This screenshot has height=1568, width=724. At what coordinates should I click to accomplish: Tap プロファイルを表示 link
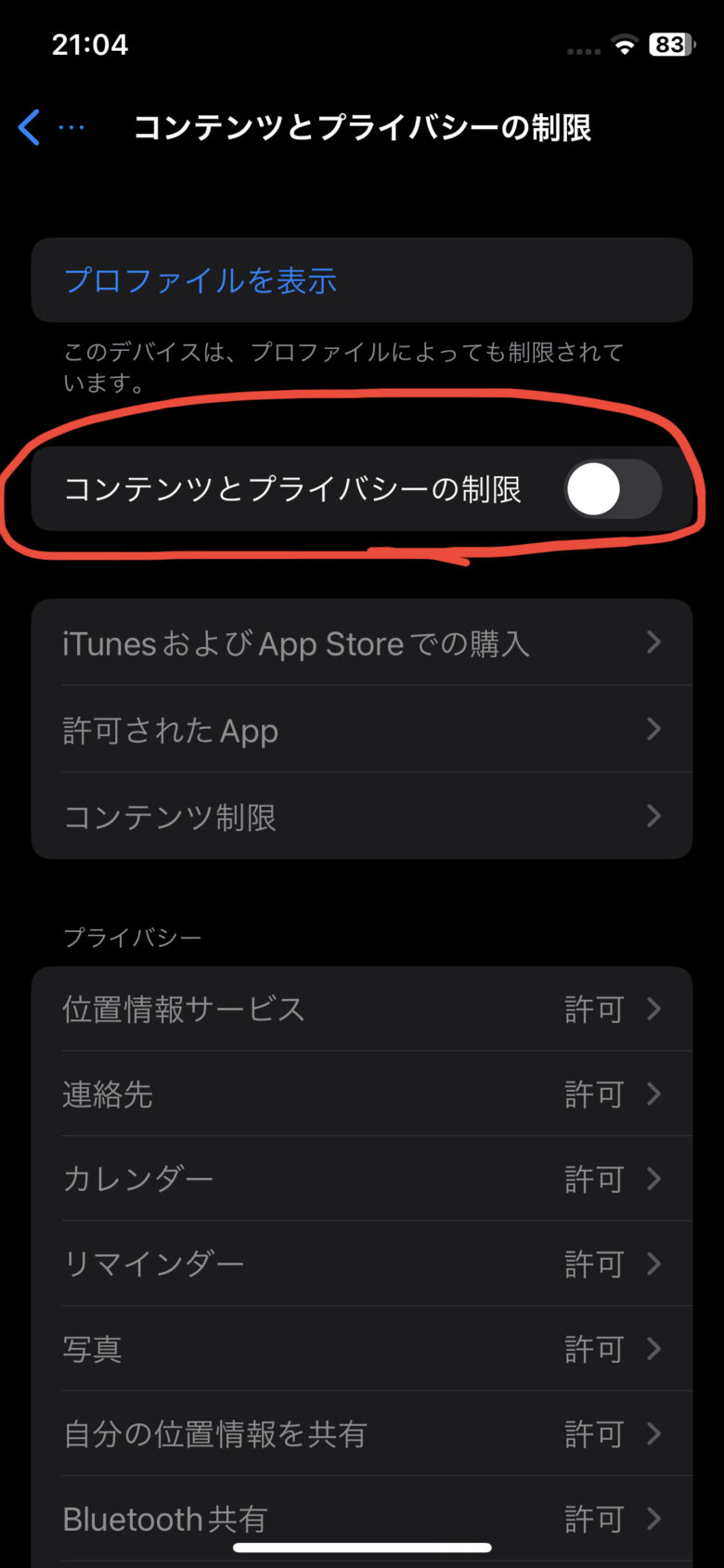[x=200, y=280]
